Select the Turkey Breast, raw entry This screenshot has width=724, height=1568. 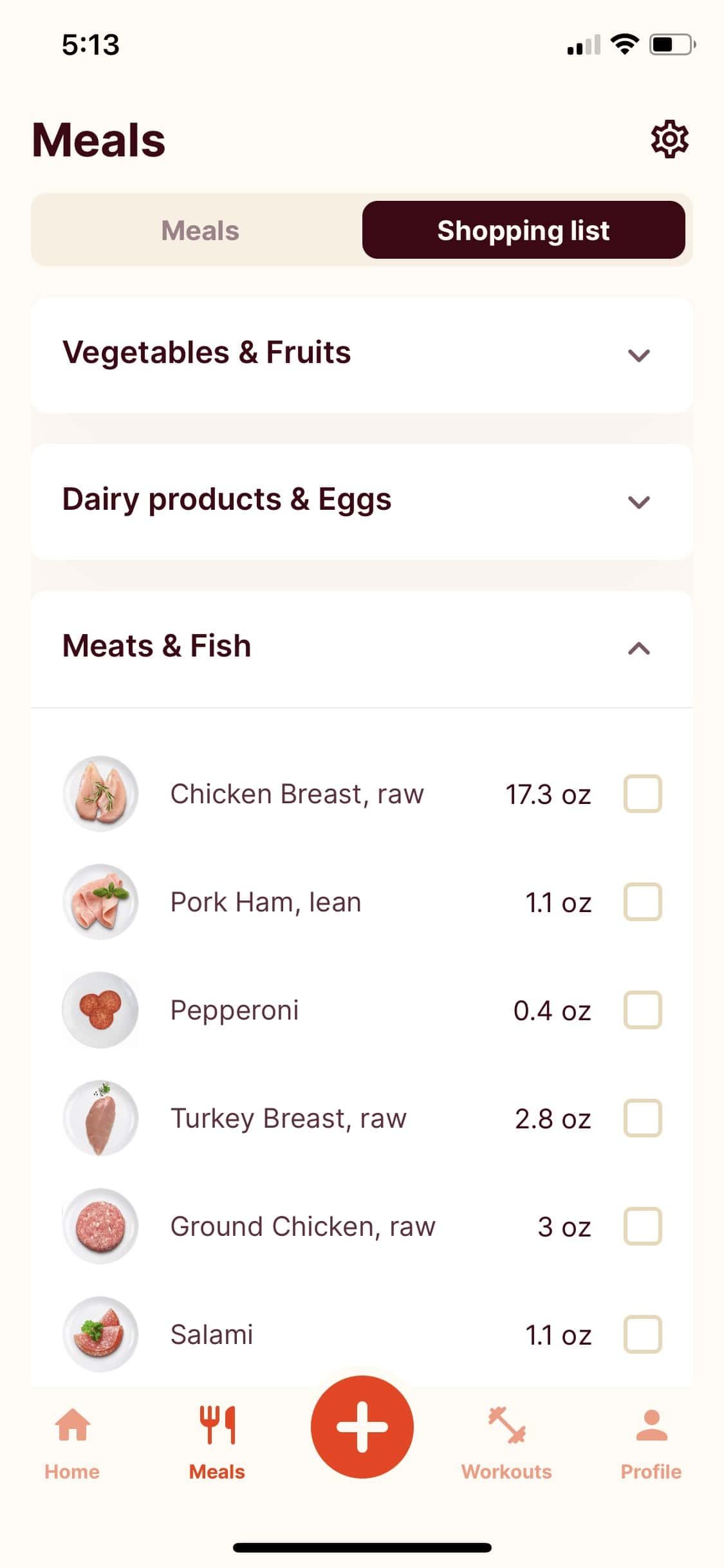tap(288, 1119)
